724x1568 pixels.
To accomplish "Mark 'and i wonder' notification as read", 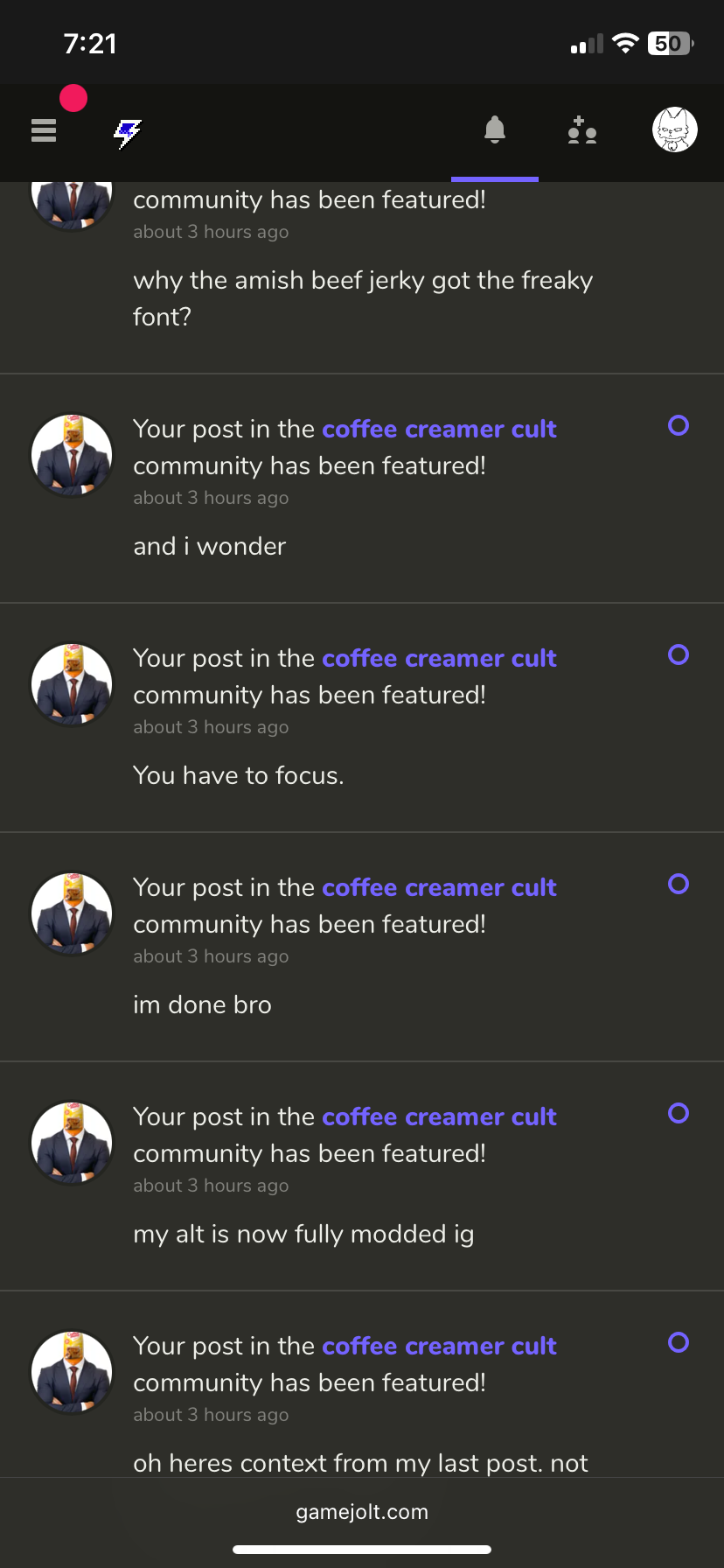I will pyautogui.click(x=679, y=426).
